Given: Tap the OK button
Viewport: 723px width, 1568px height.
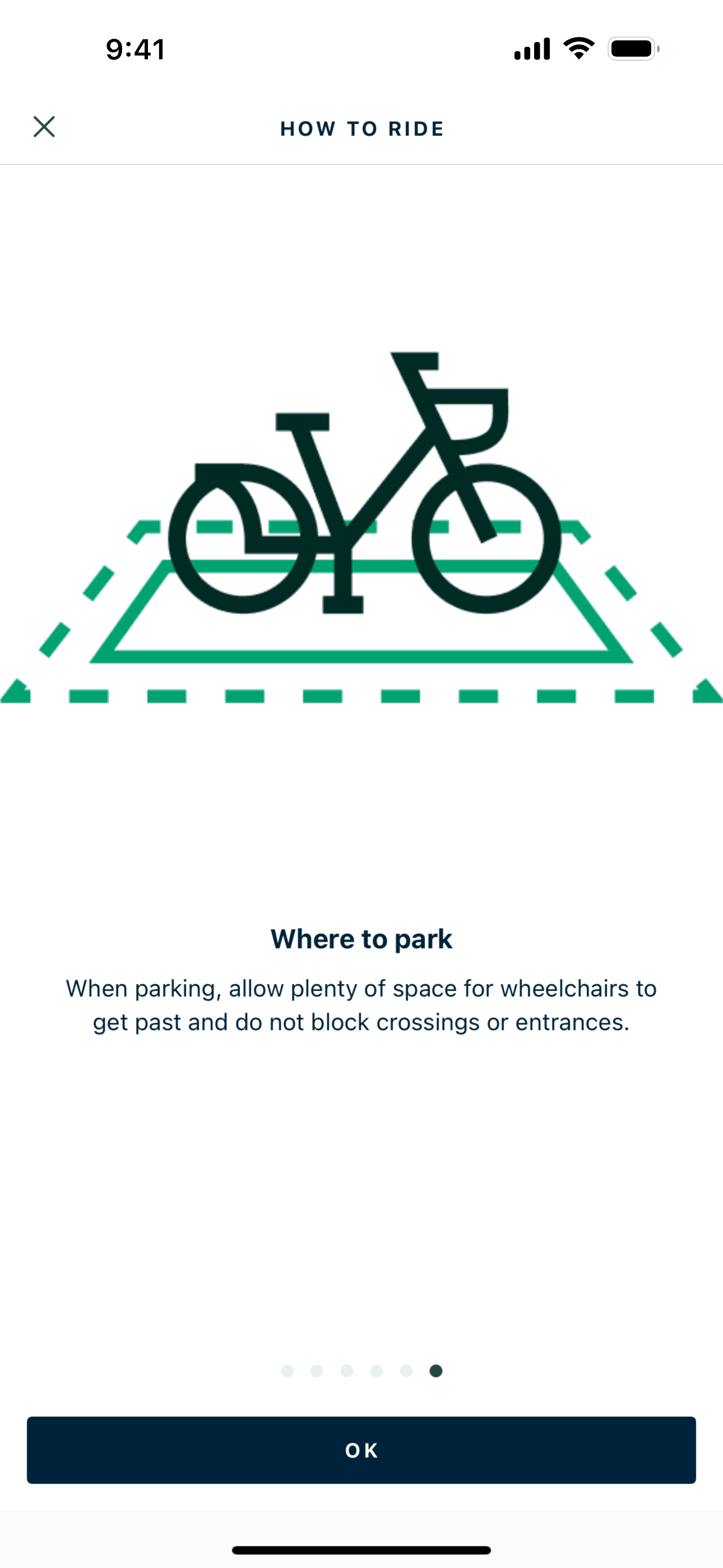Looking at the screenshot, I should (x=361, y=1450).
